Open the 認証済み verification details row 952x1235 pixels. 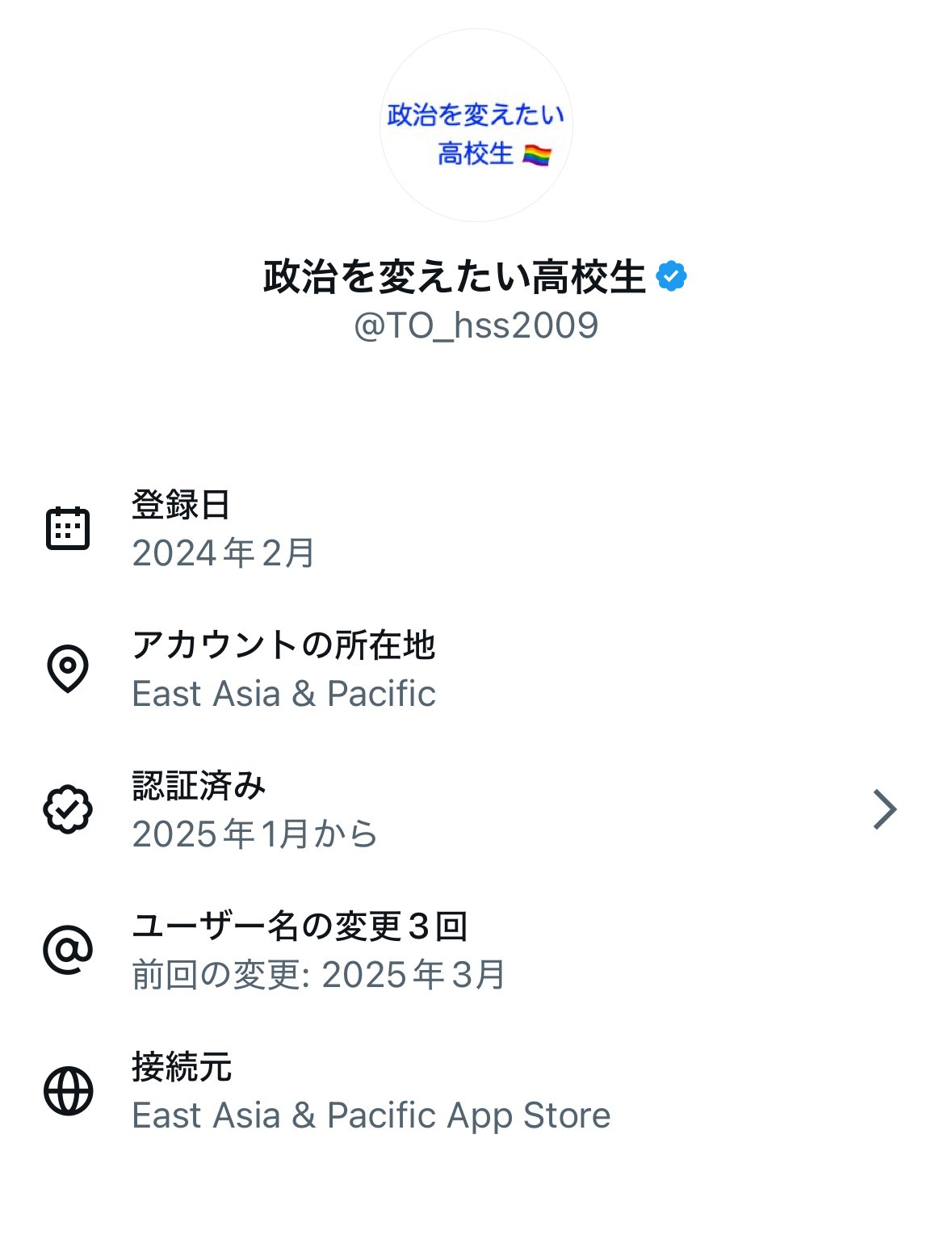475,809
